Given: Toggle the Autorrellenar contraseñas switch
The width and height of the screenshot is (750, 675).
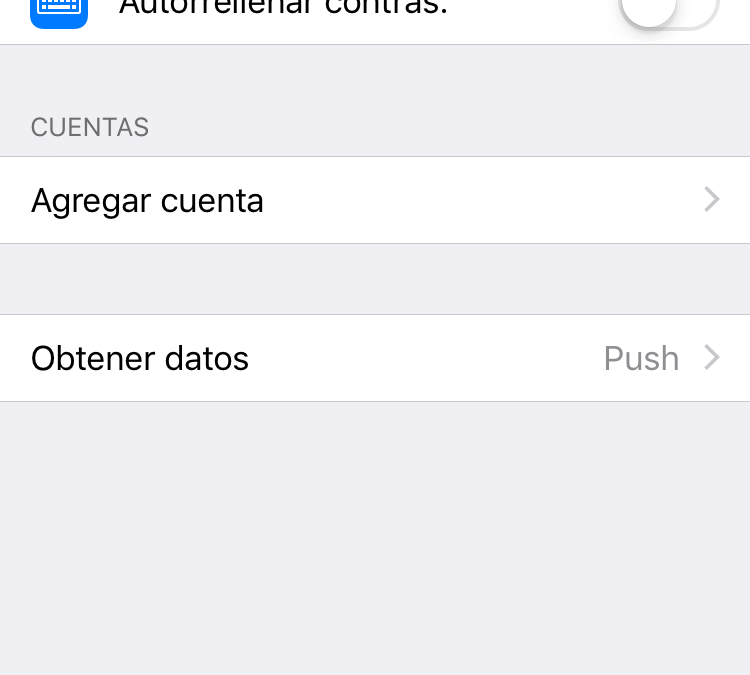Looking at the screenshot, I should point(668,12).
